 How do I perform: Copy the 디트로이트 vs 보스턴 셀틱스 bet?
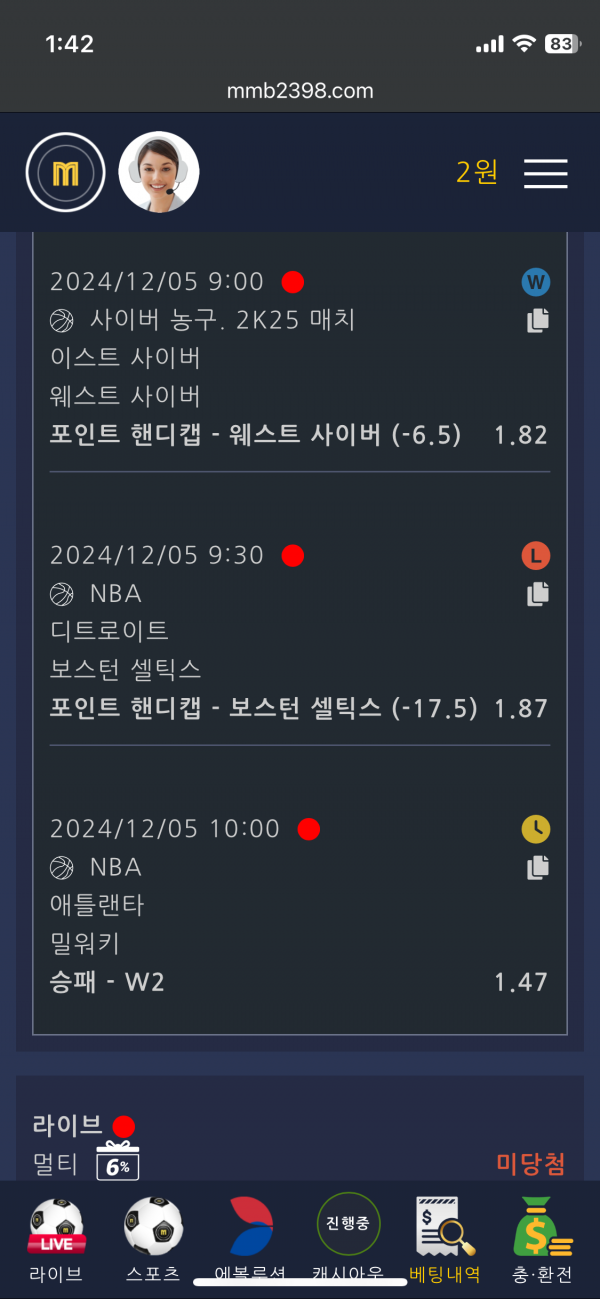pos(538,594)
